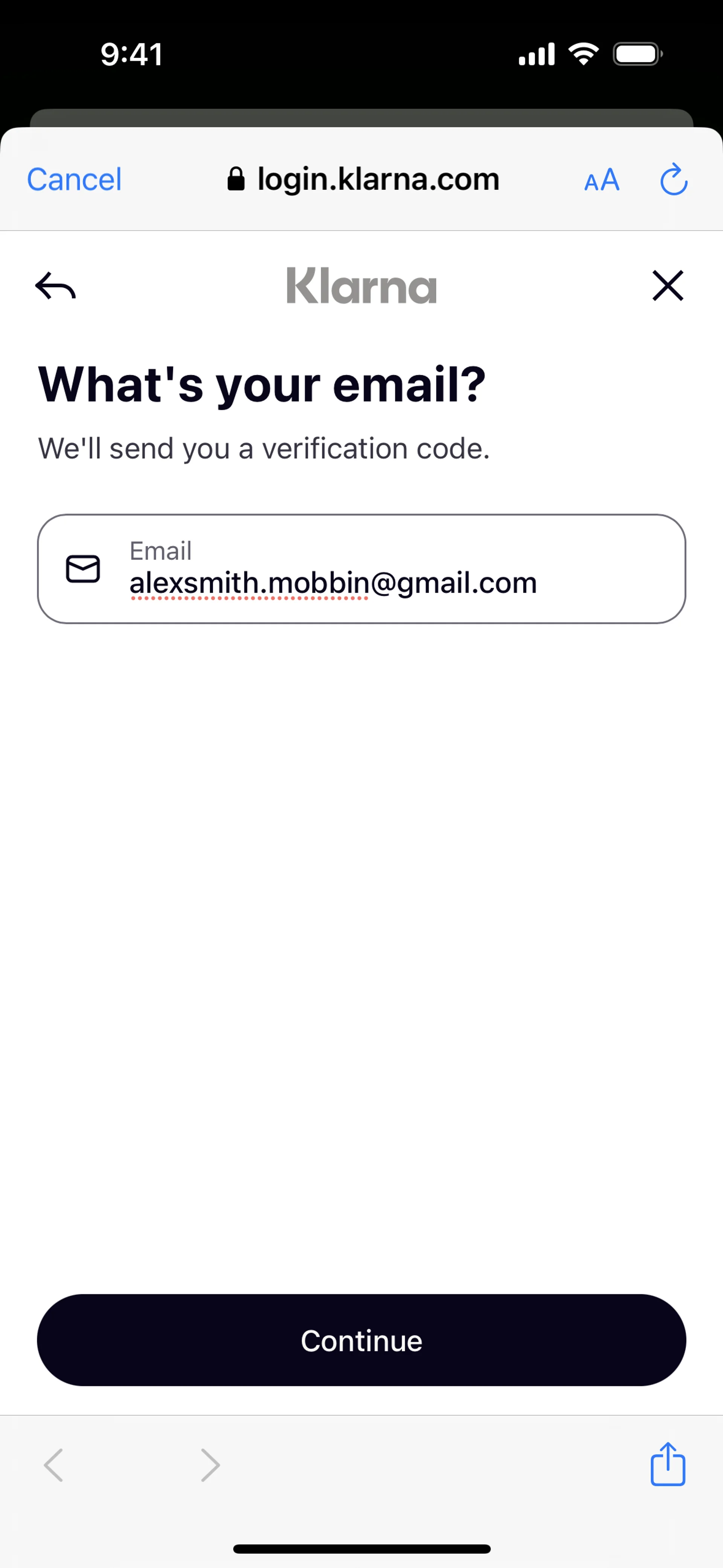723x1568 pixels.
Task: Open the browser share sheet
Action: coord(668,1464)
